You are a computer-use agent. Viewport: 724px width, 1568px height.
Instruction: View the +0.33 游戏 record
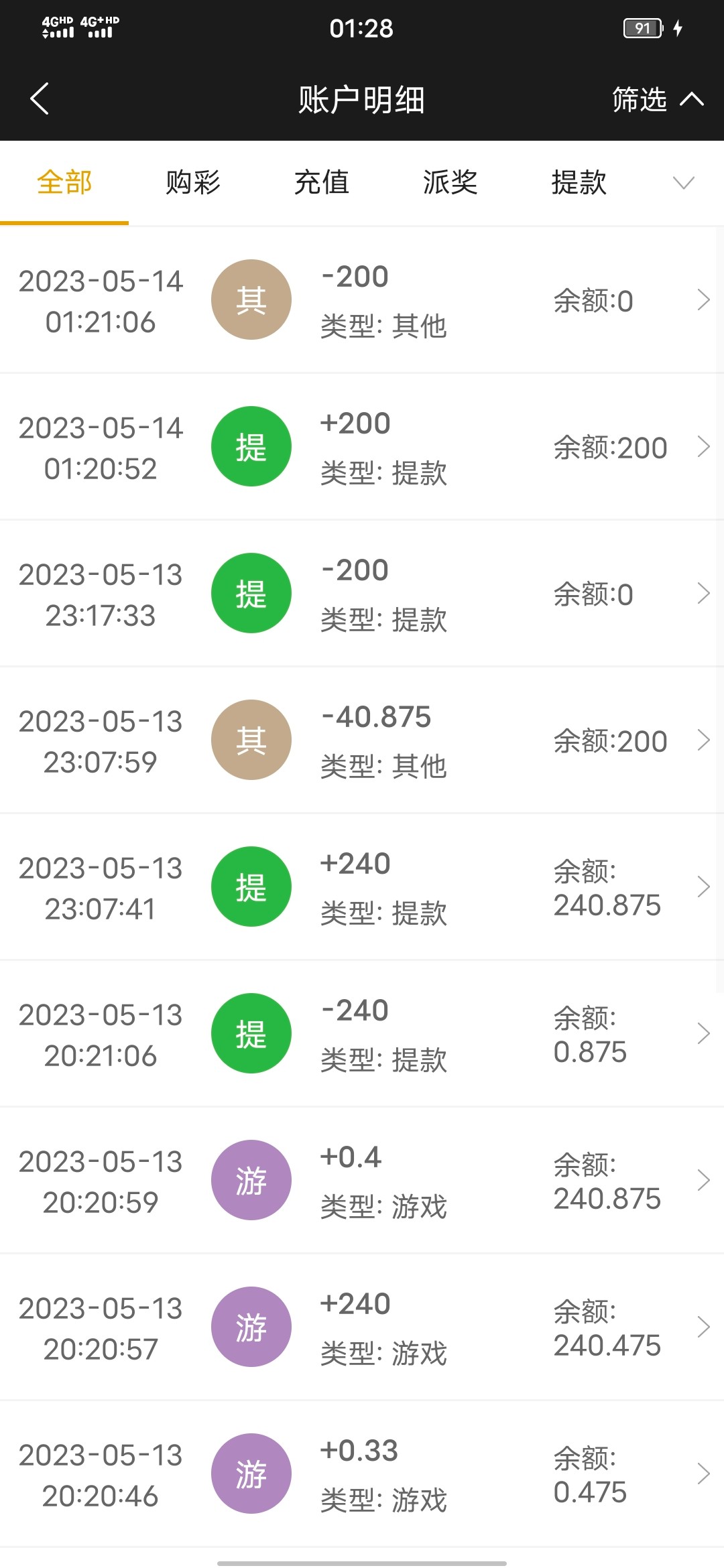(x=362, y=1474)
